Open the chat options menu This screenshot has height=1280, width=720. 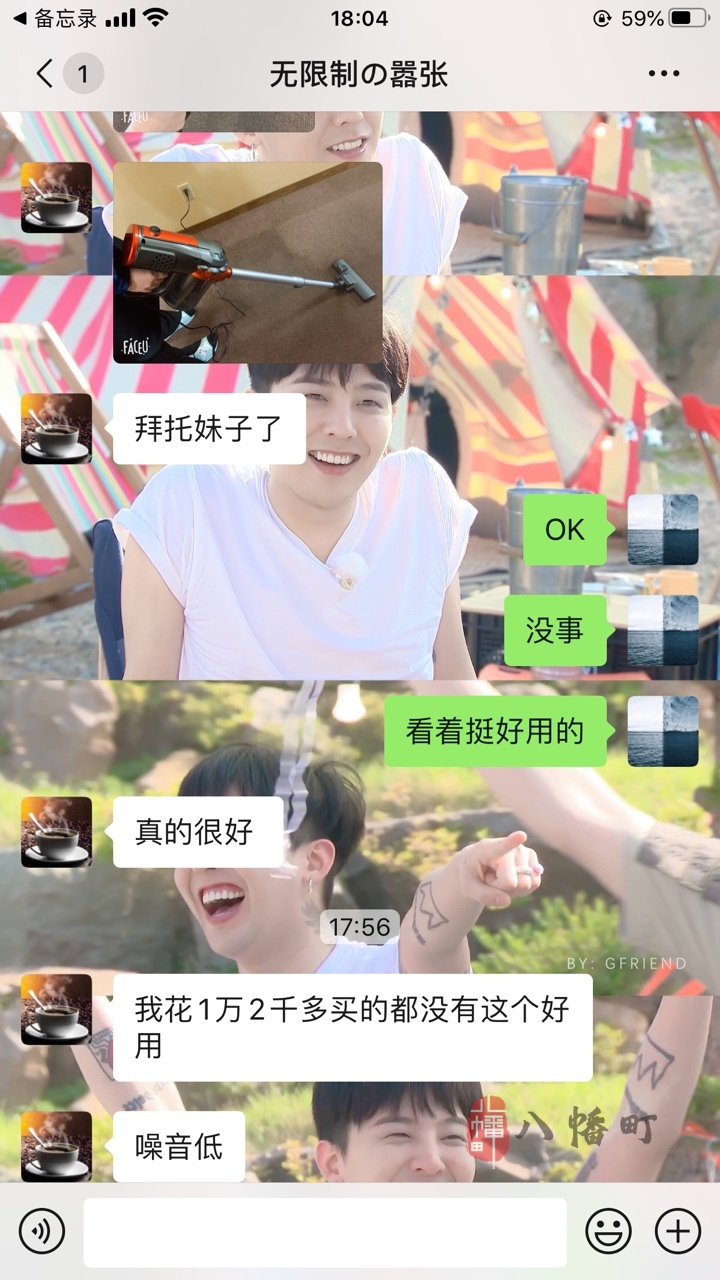coord(664,74)
